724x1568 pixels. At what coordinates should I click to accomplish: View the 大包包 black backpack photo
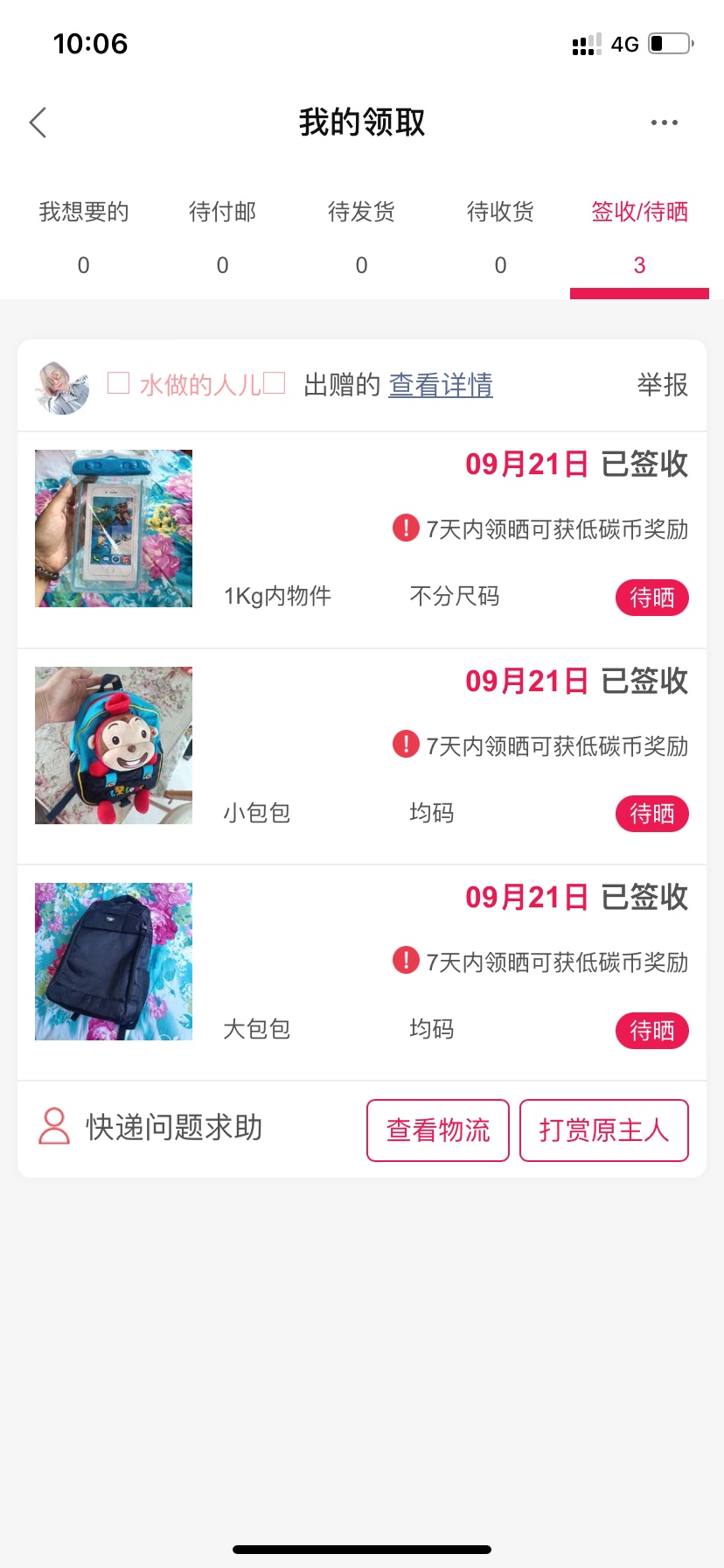pyautogui.click(x=114, y=962)
